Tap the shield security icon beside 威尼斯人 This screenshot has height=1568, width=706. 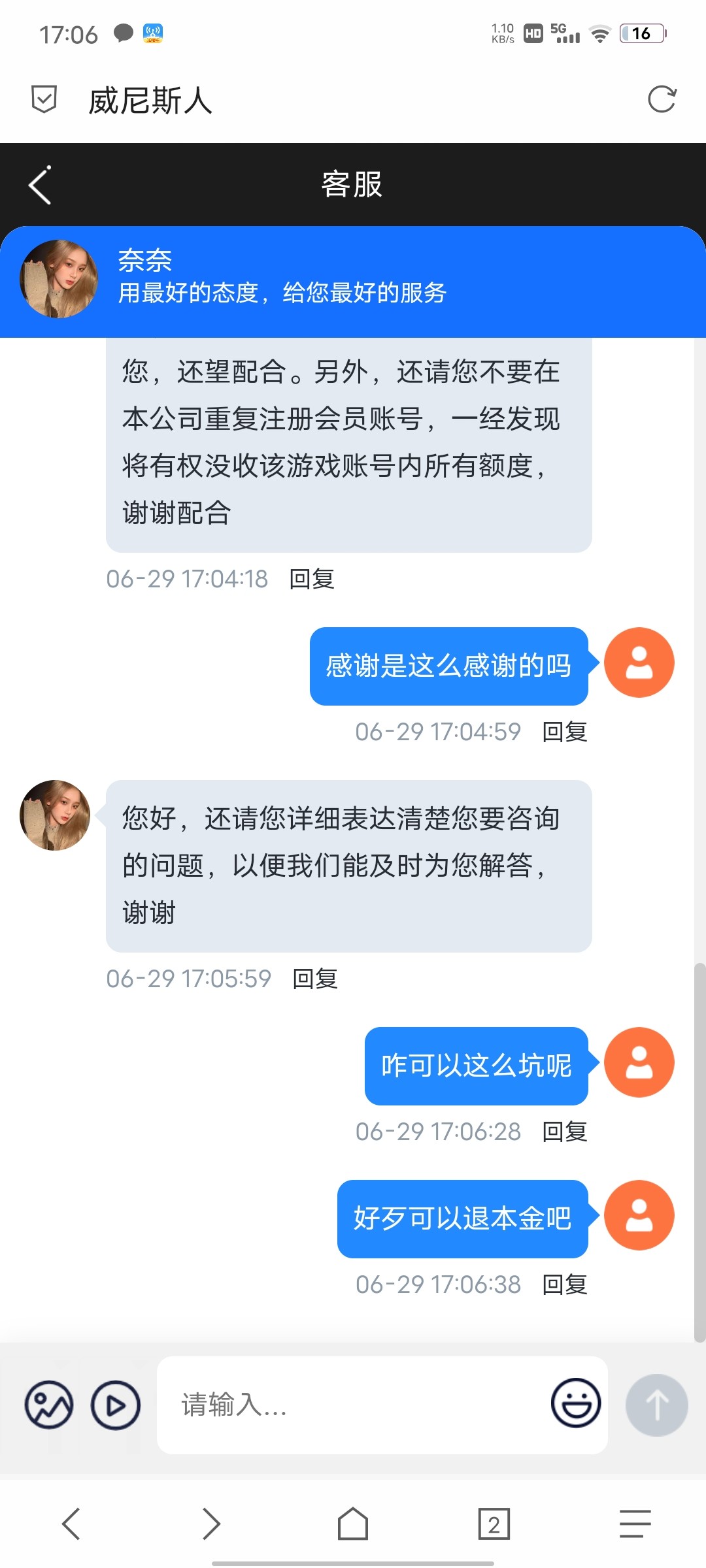point(44,99)
